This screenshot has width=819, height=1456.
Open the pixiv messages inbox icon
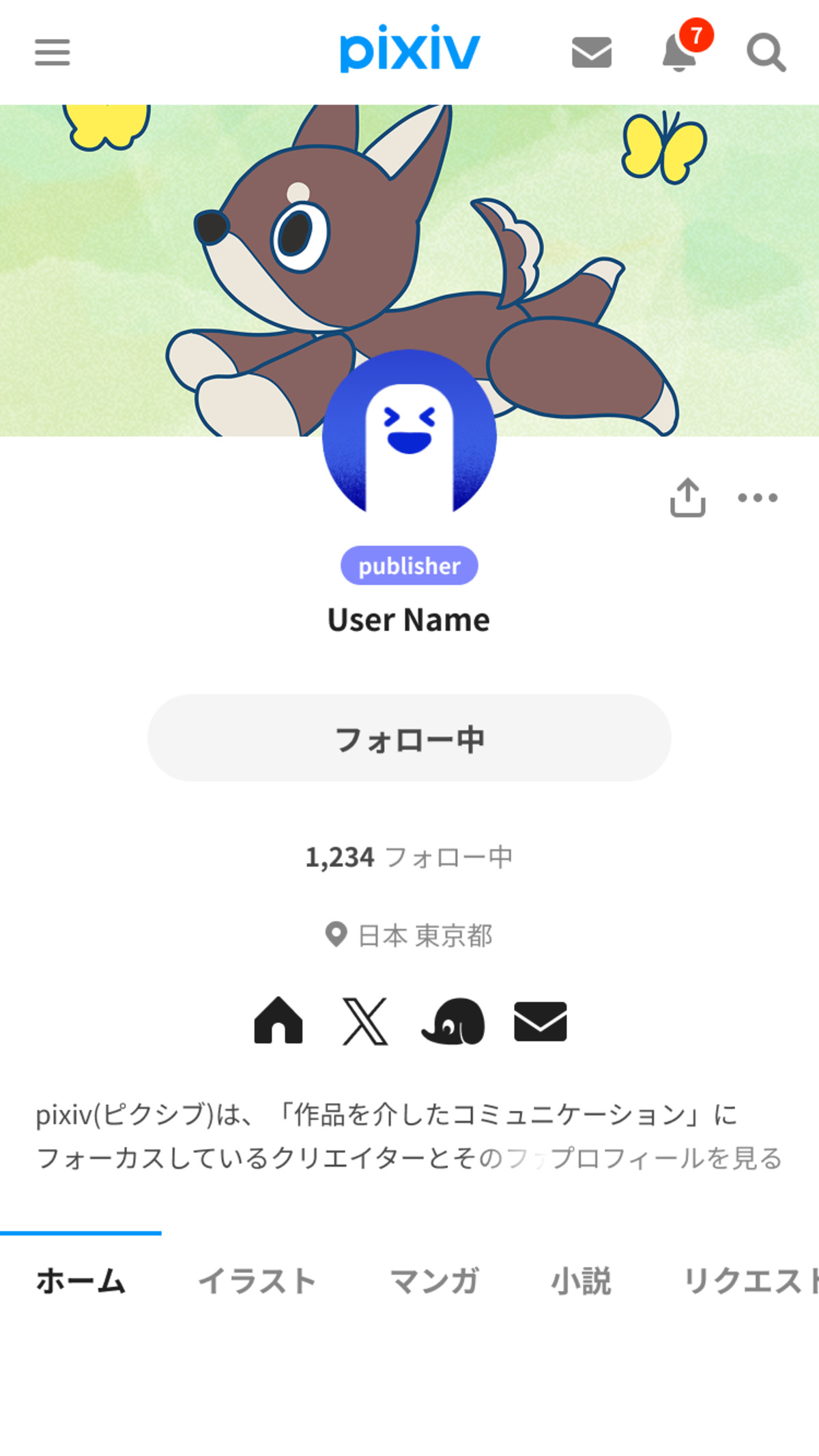591,53
